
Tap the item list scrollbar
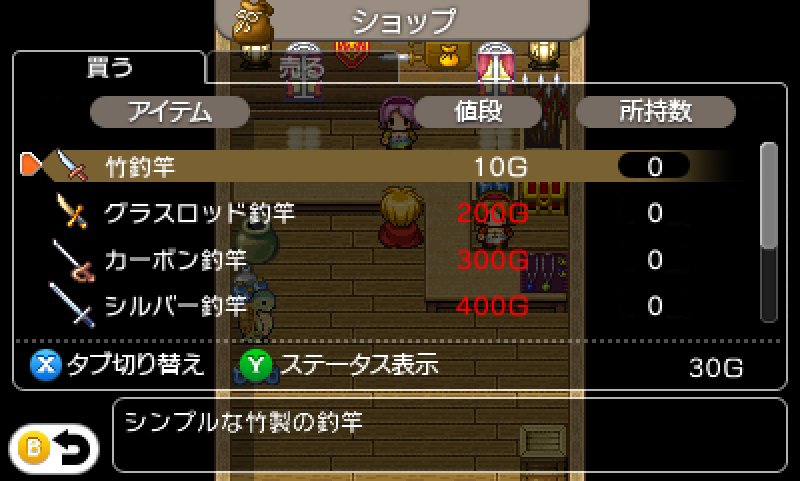pos(768,232)
